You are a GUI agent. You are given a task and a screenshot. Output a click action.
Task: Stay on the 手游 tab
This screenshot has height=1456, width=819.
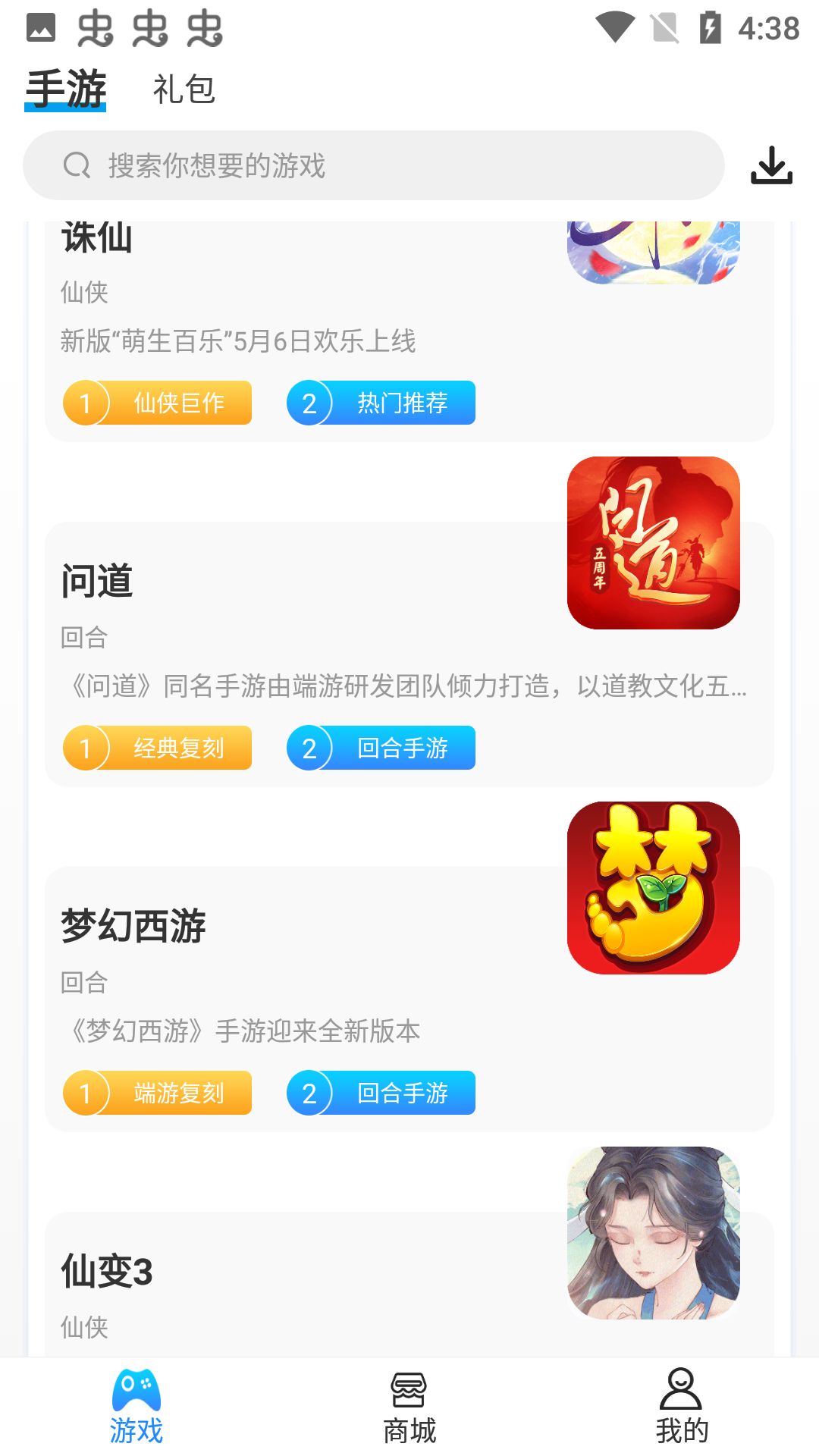(67, 89)
